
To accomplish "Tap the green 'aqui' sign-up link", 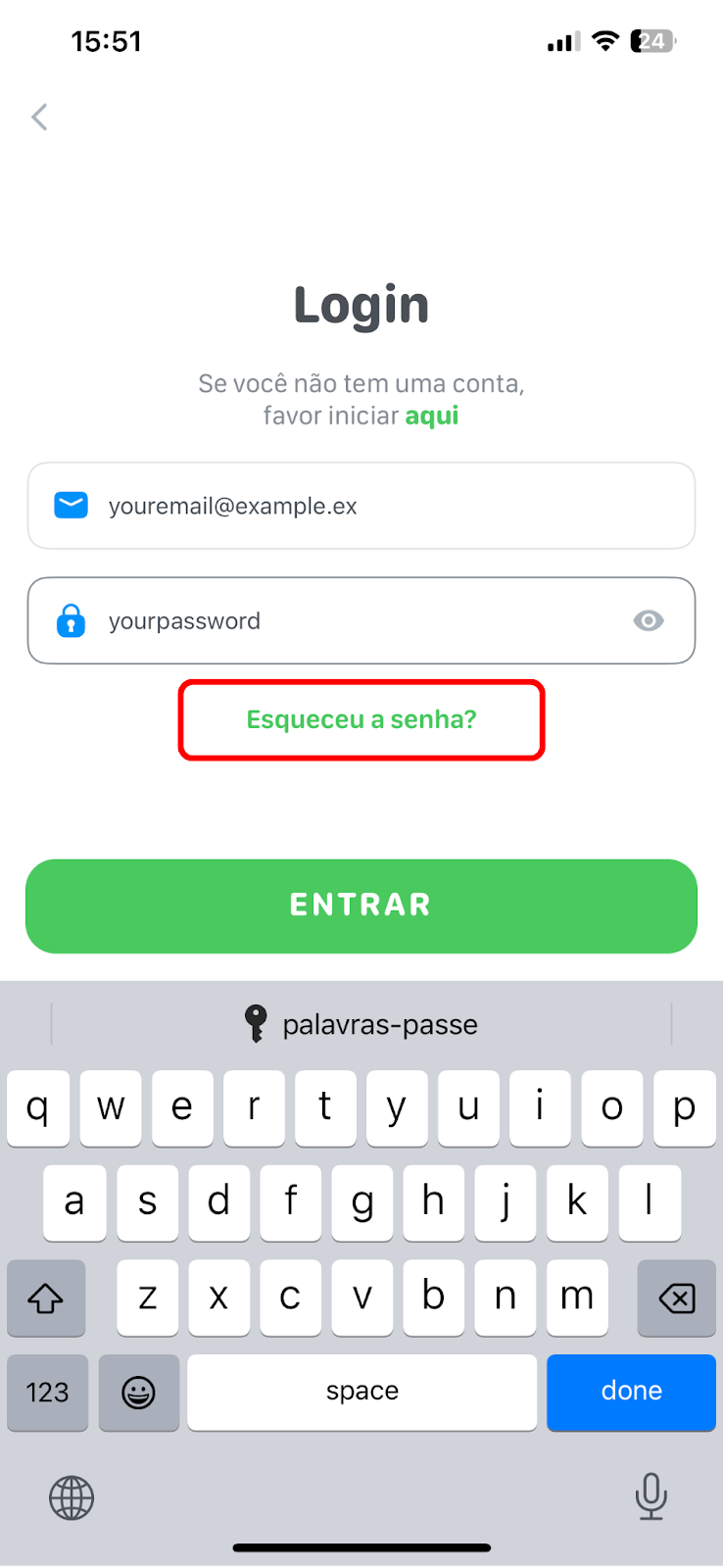I will pyautogui.click(x=432, y=416).
